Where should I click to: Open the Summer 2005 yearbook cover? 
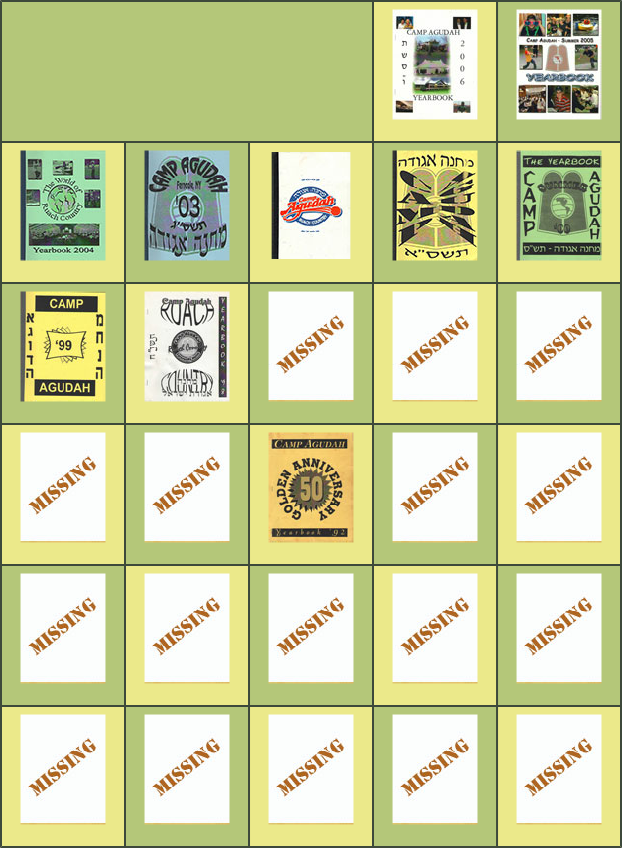(558, 65)
